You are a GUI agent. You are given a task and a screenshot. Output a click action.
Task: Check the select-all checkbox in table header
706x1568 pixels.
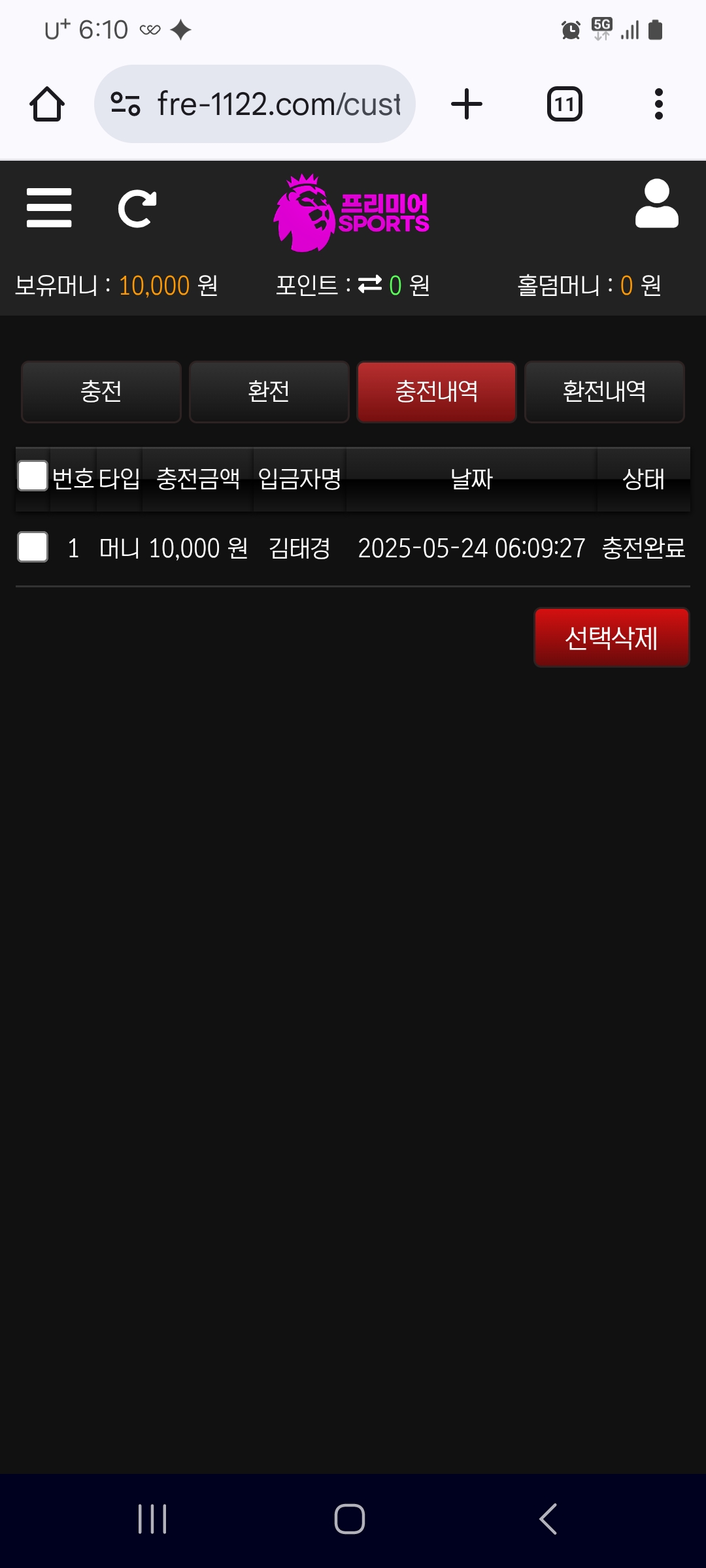[x=33, y=476]
